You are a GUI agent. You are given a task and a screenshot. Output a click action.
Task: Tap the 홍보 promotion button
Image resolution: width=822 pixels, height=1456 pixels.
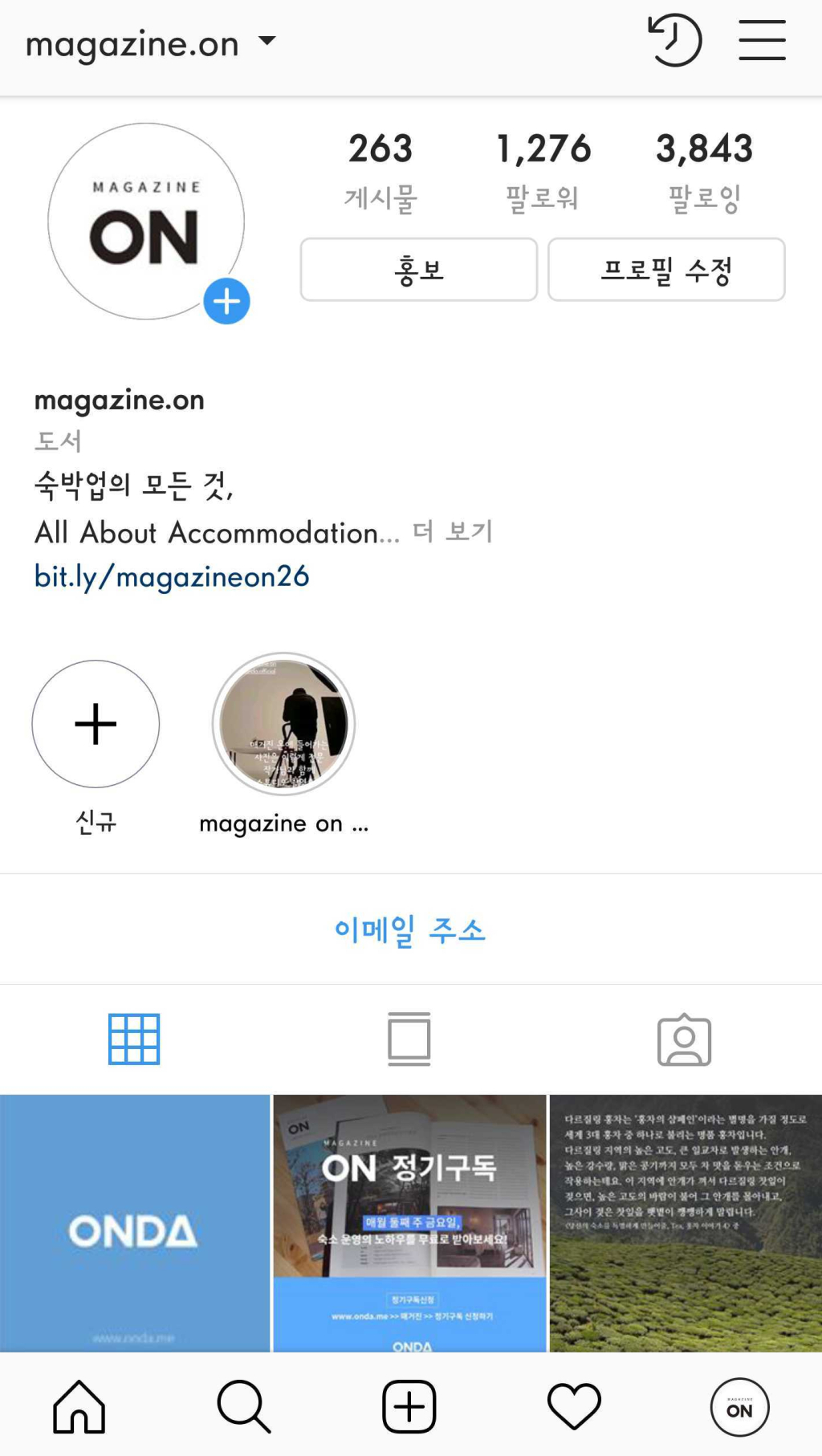pyautogui.click(x=418, y=270)
